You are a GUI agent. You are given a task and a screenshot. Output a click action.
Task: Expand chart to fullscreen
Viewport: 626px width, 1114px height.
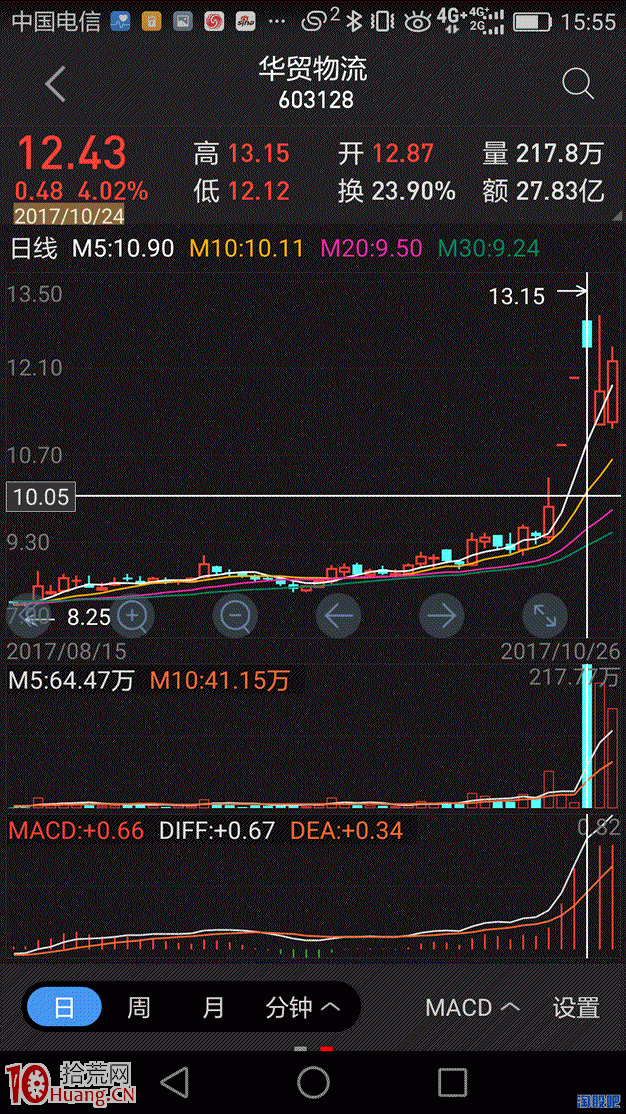click(x=545, y=615)
